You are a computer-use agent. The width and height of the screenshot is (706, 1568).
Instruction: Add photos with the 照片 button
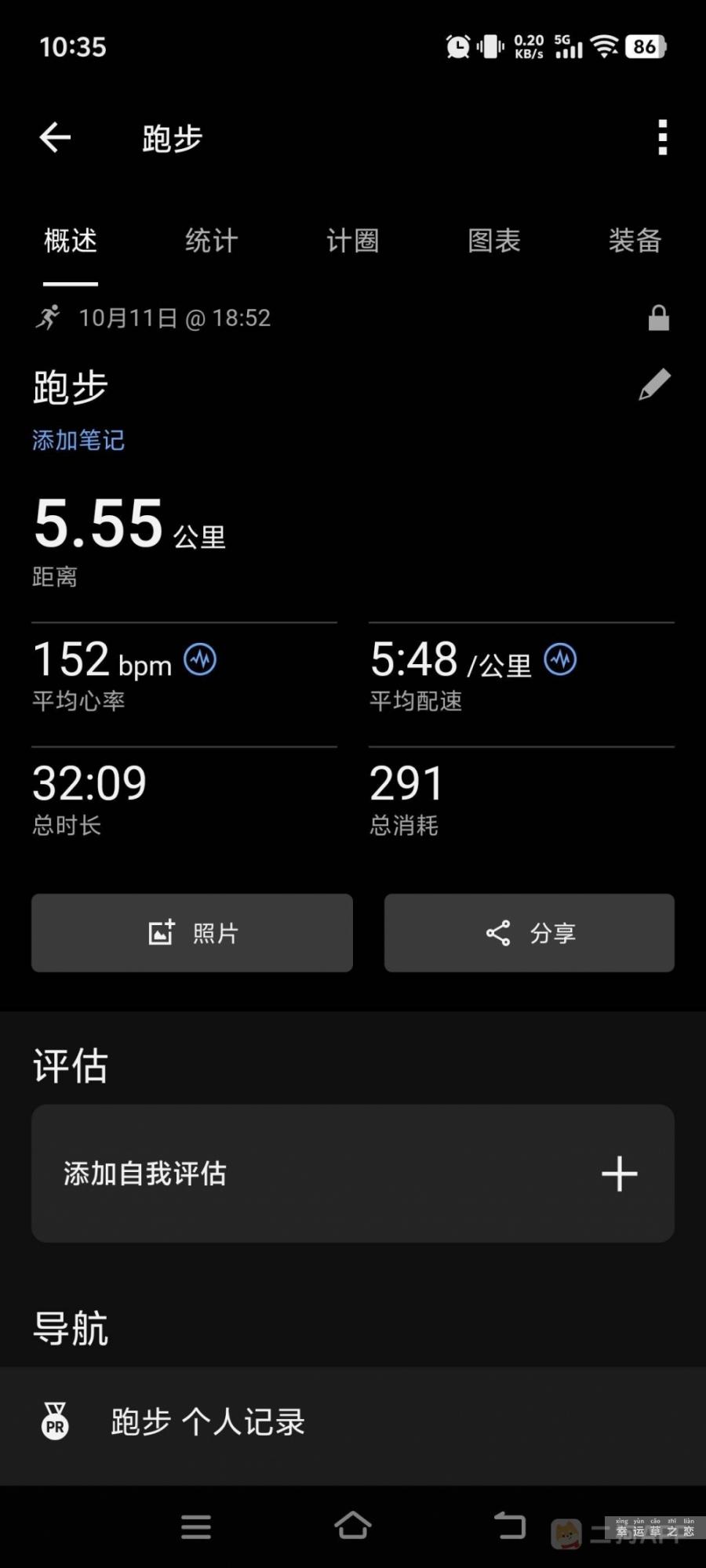pos(192,933)
